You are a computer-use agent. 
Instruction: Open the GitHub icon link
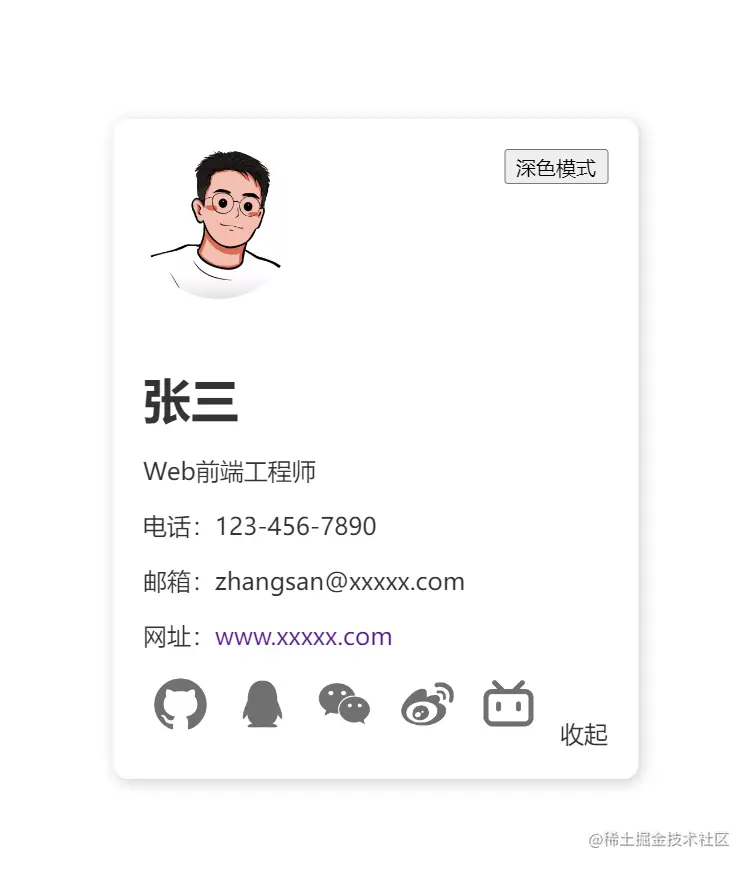[180, 704]
